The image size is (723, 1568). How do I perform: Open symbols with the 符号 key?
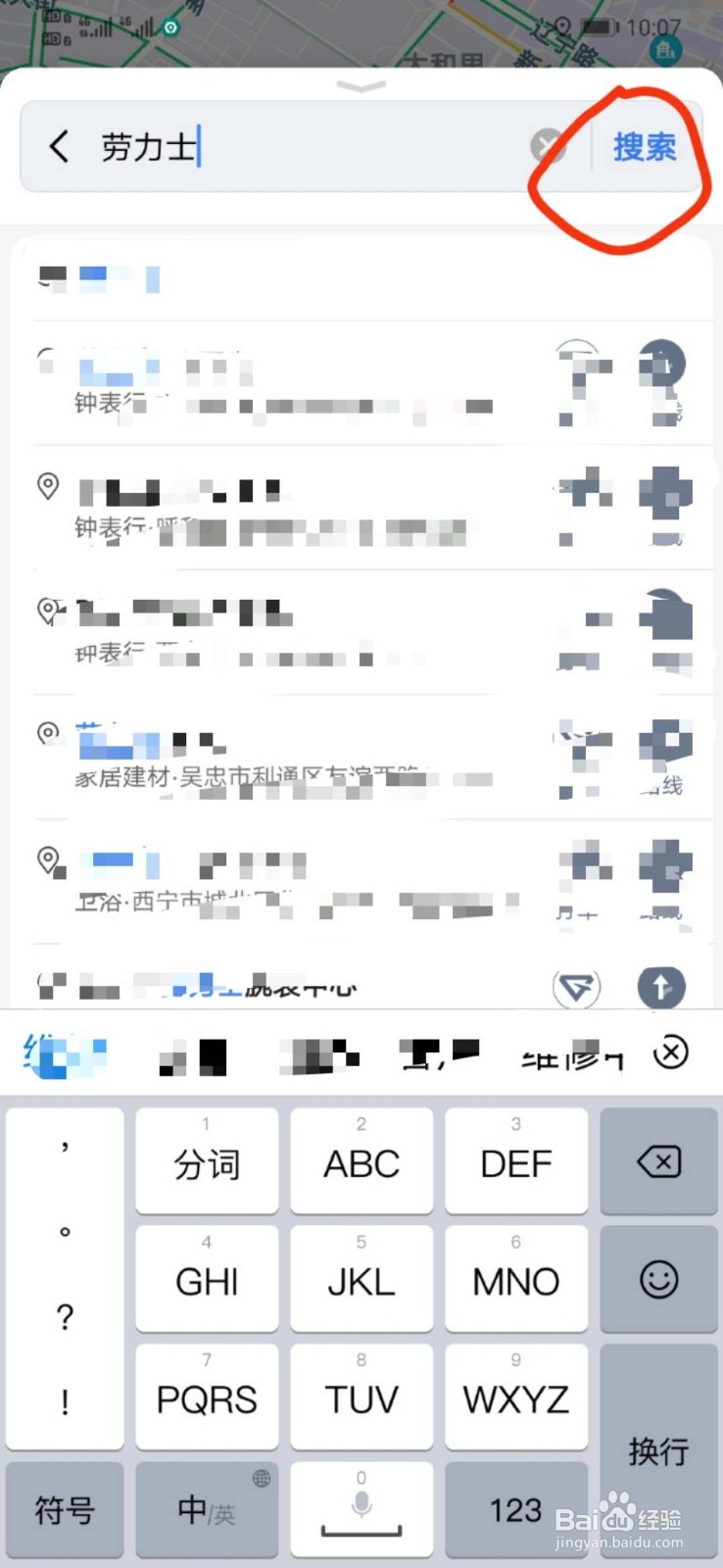coord(64,1509)
